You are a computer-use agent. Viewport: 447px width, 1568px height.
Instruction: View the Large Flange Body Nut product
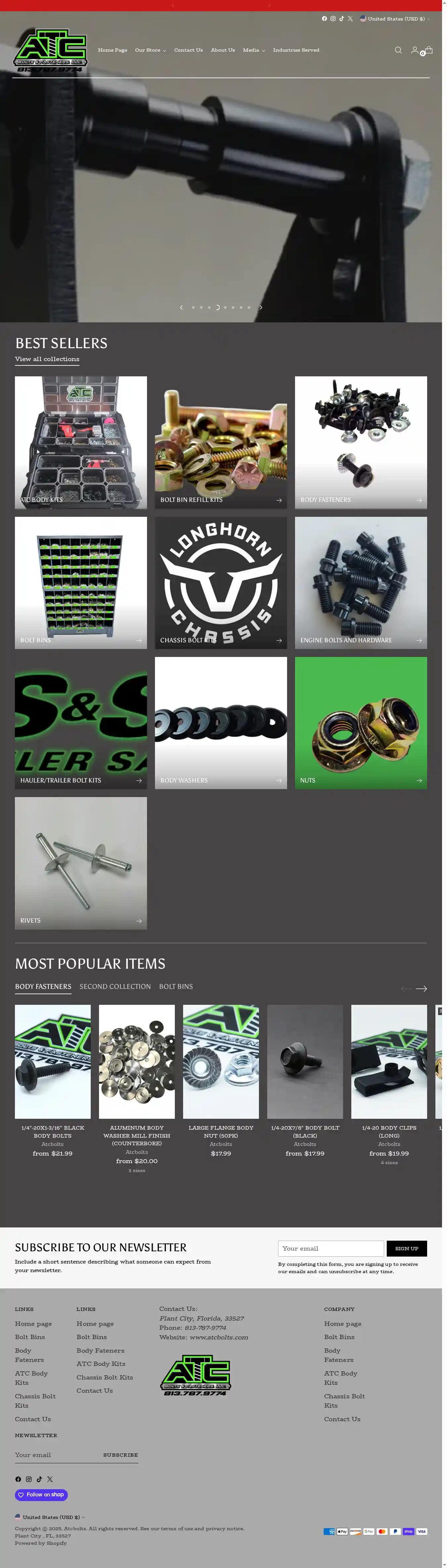pos(221,1131)
